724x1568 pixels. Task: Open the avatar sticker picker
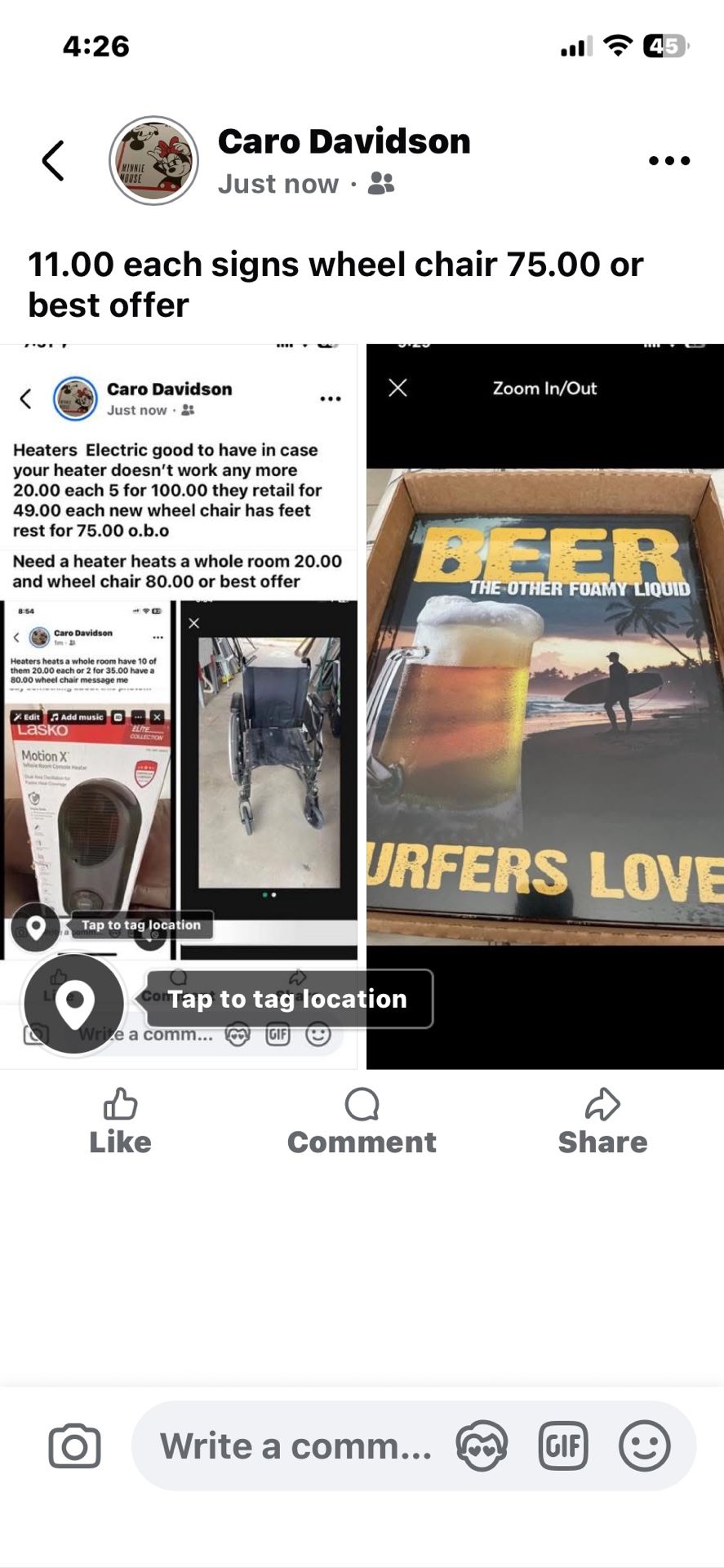(x=482, y=1446)
